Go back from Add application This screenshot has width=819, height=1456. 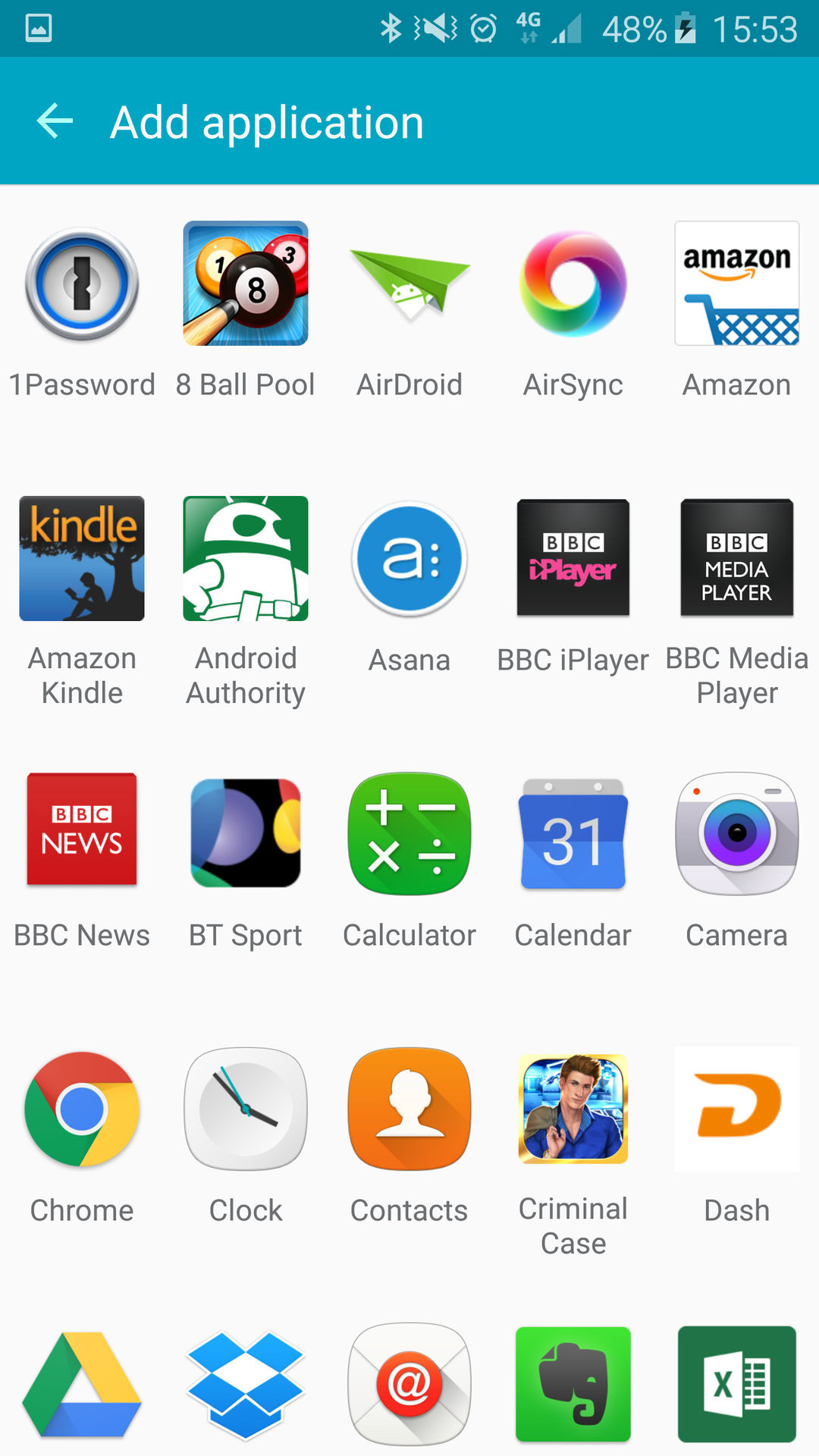55,122
